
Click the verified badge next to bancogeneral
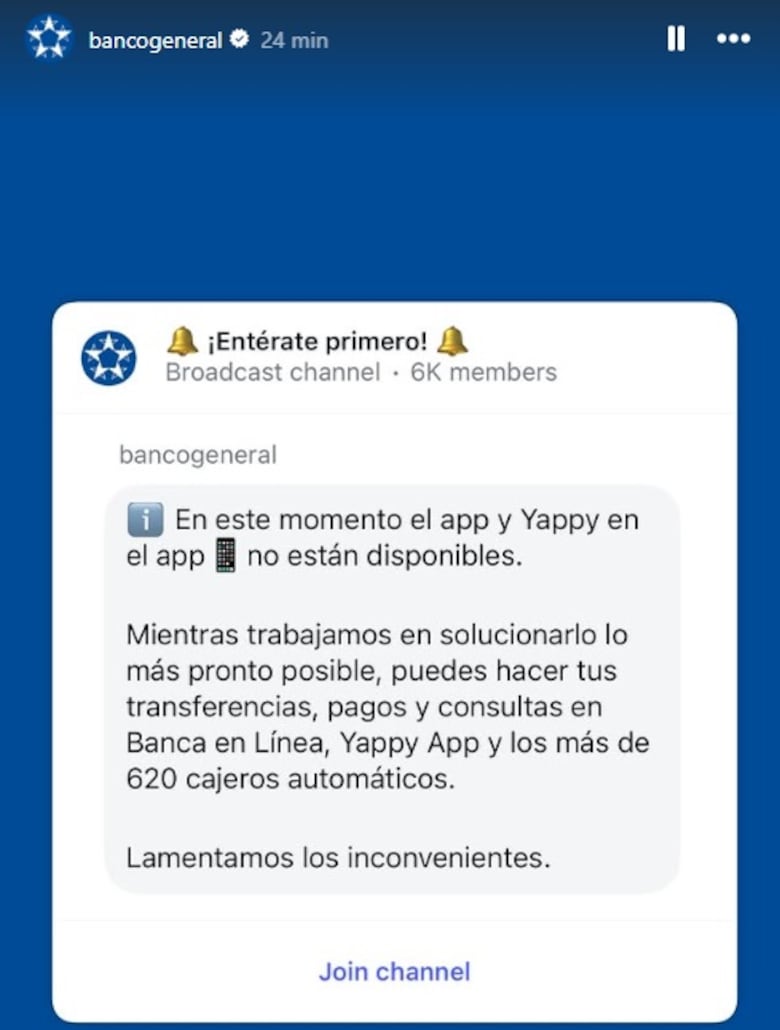point(238,39)
